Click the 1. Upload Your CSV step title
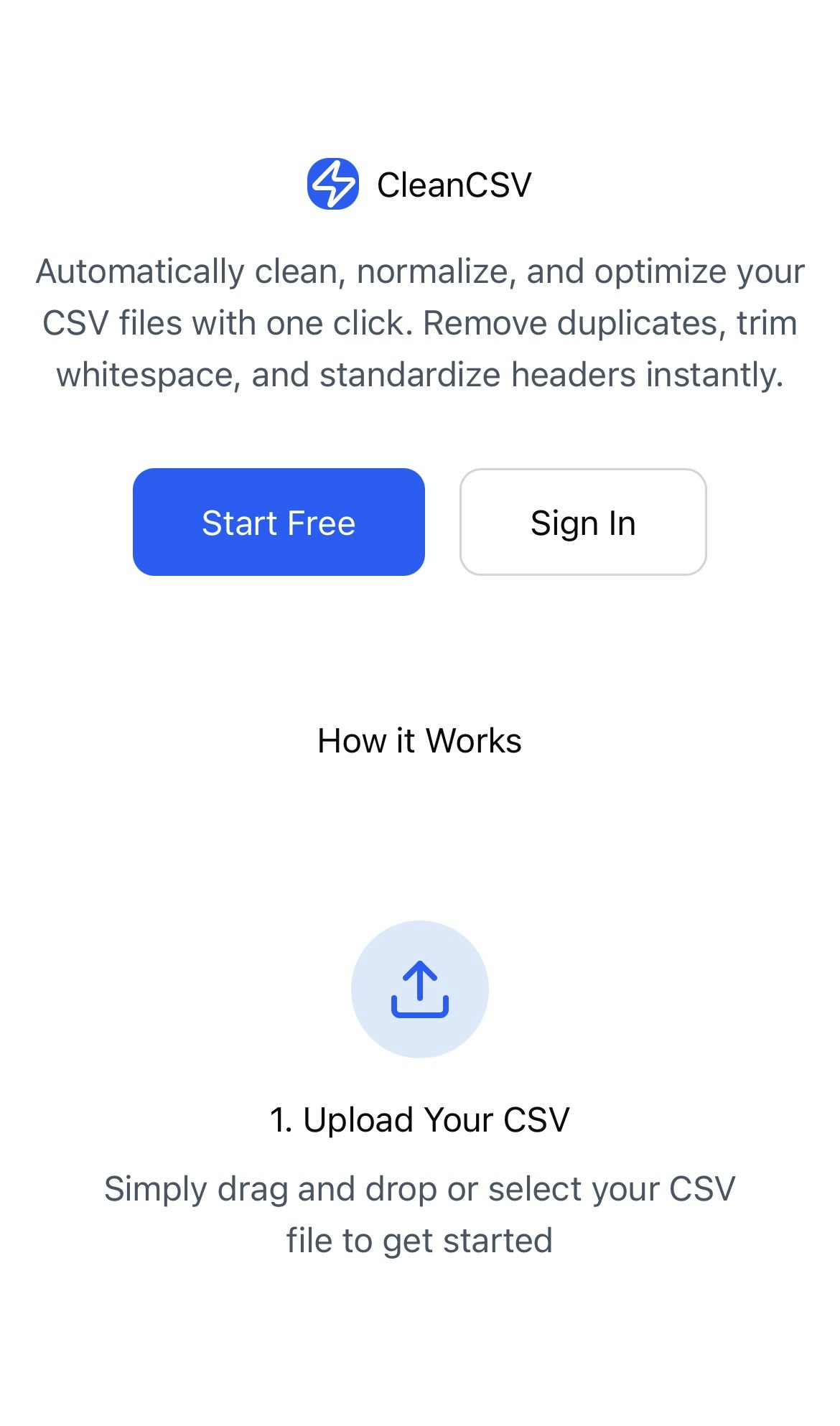This screenshot has width=840, height=1426. 420,1118
